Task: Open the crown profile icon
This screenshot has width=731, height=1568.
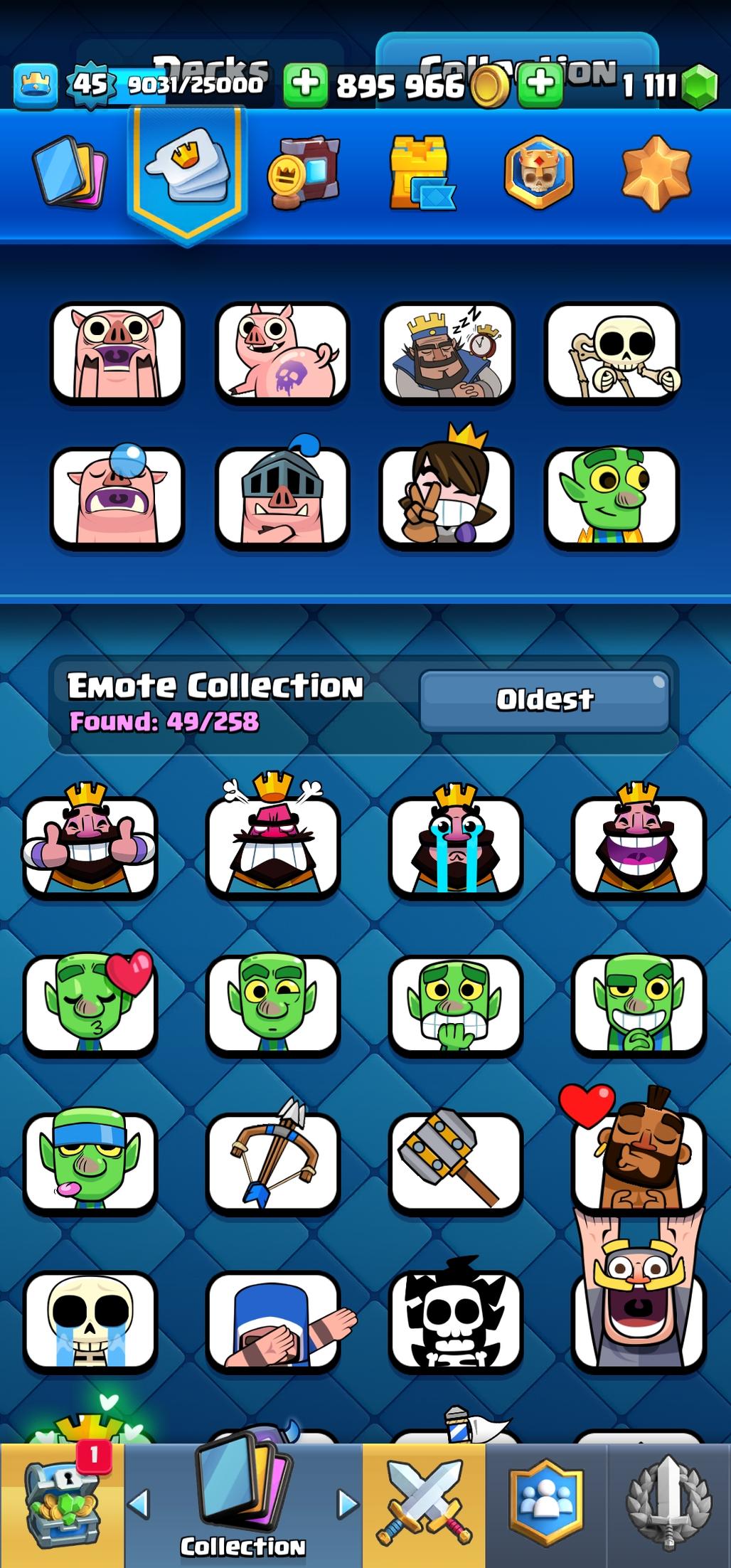Action: pos(36,85)
